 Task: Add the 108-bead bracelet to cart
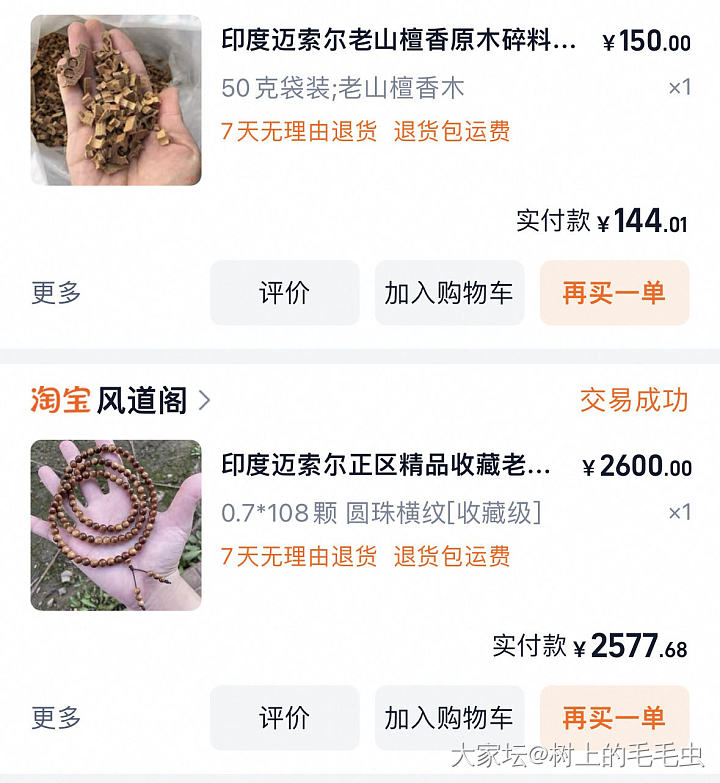(449, 718)
